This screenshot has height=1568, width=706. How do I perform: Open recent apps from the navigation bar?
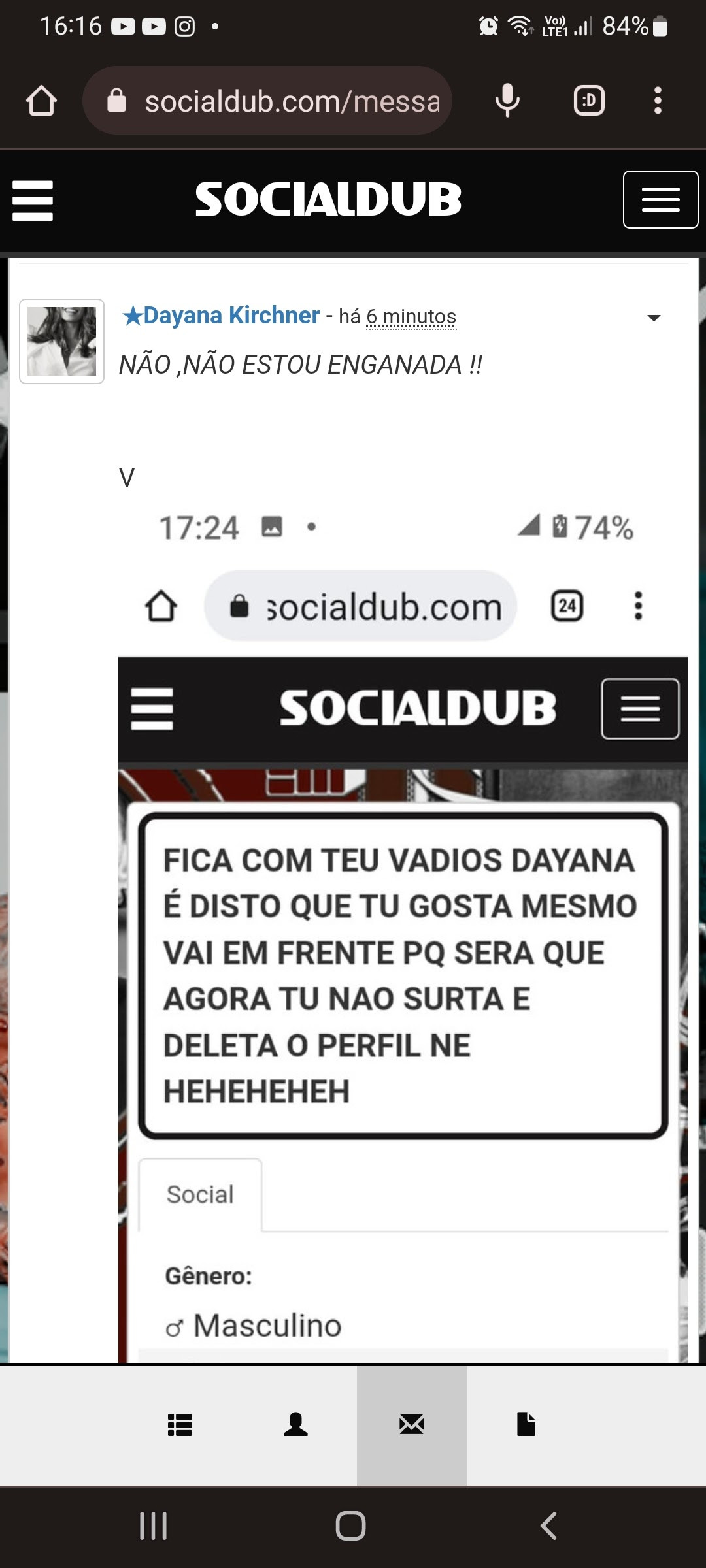tap(154, 1526)
